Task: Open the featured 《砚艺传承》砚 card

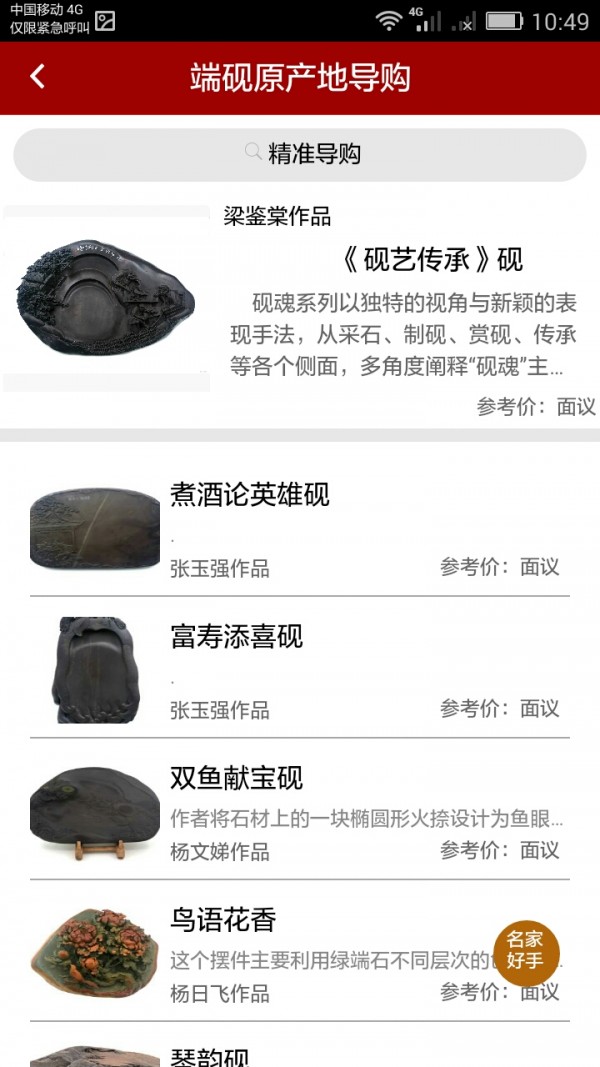Action: click(x=300, y=310)
